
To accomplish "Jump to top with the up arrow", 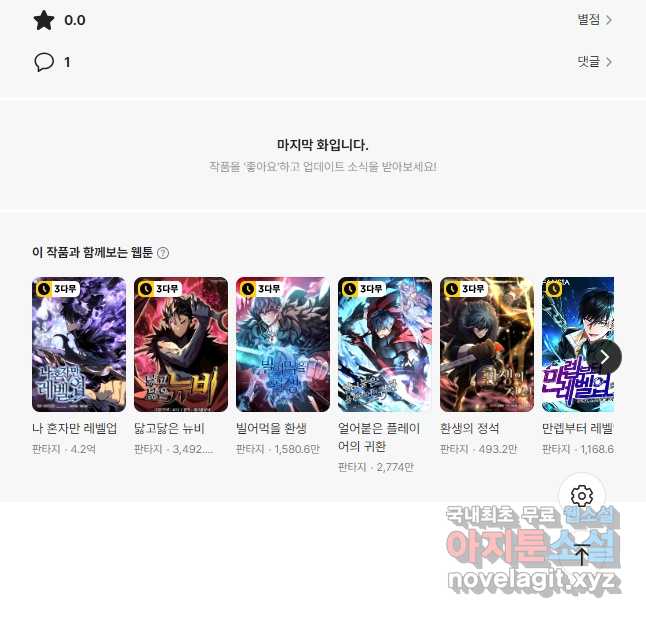I will (x=582, y=555).
